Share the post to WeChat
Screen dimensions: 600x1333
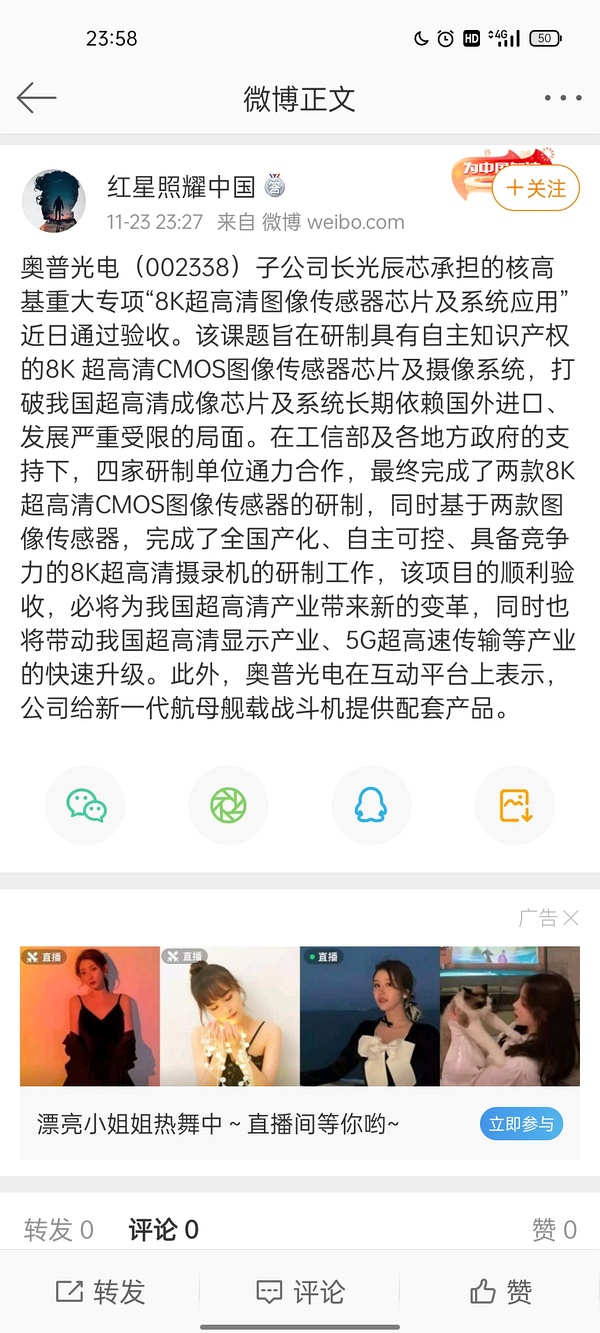click(86, 806)
